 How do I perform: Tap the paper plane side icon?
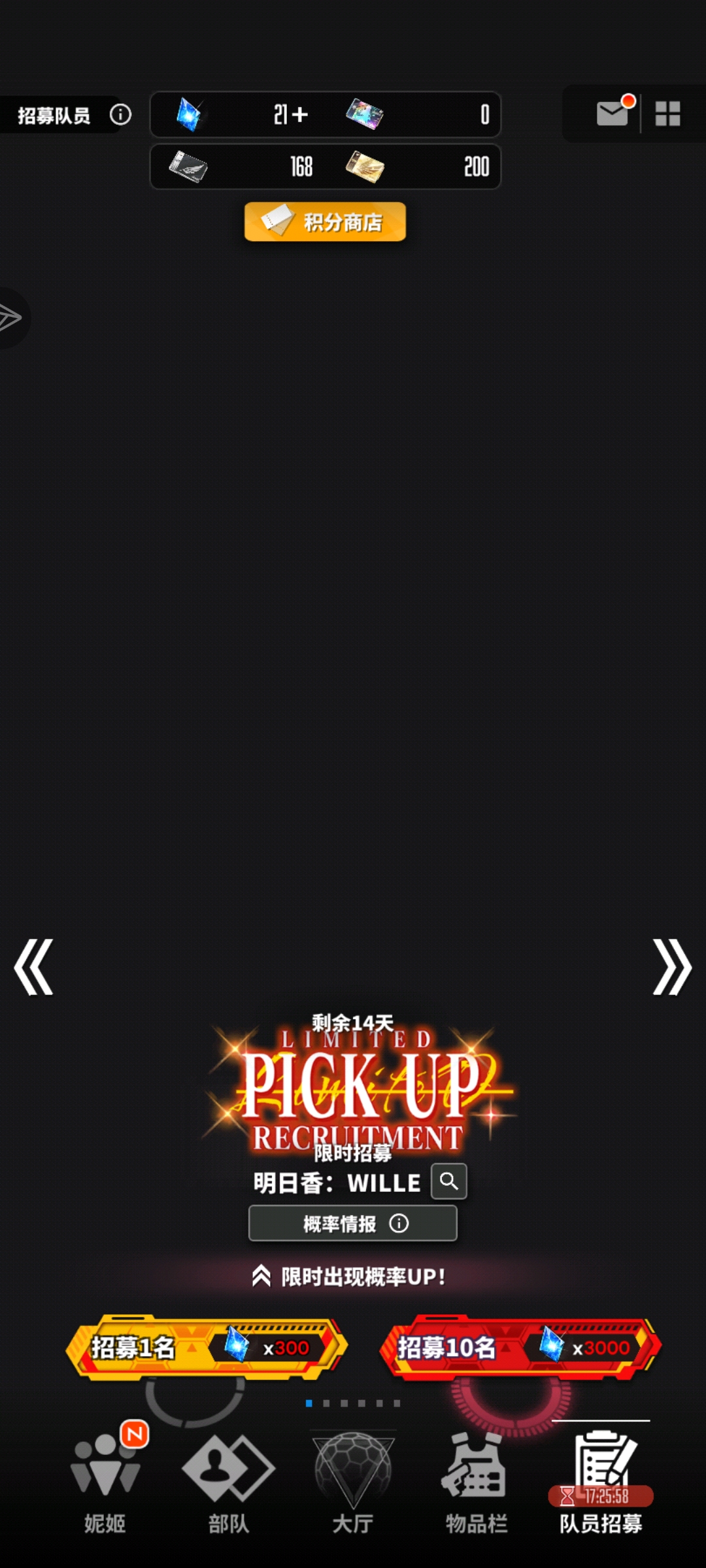(x=10, y=318)
